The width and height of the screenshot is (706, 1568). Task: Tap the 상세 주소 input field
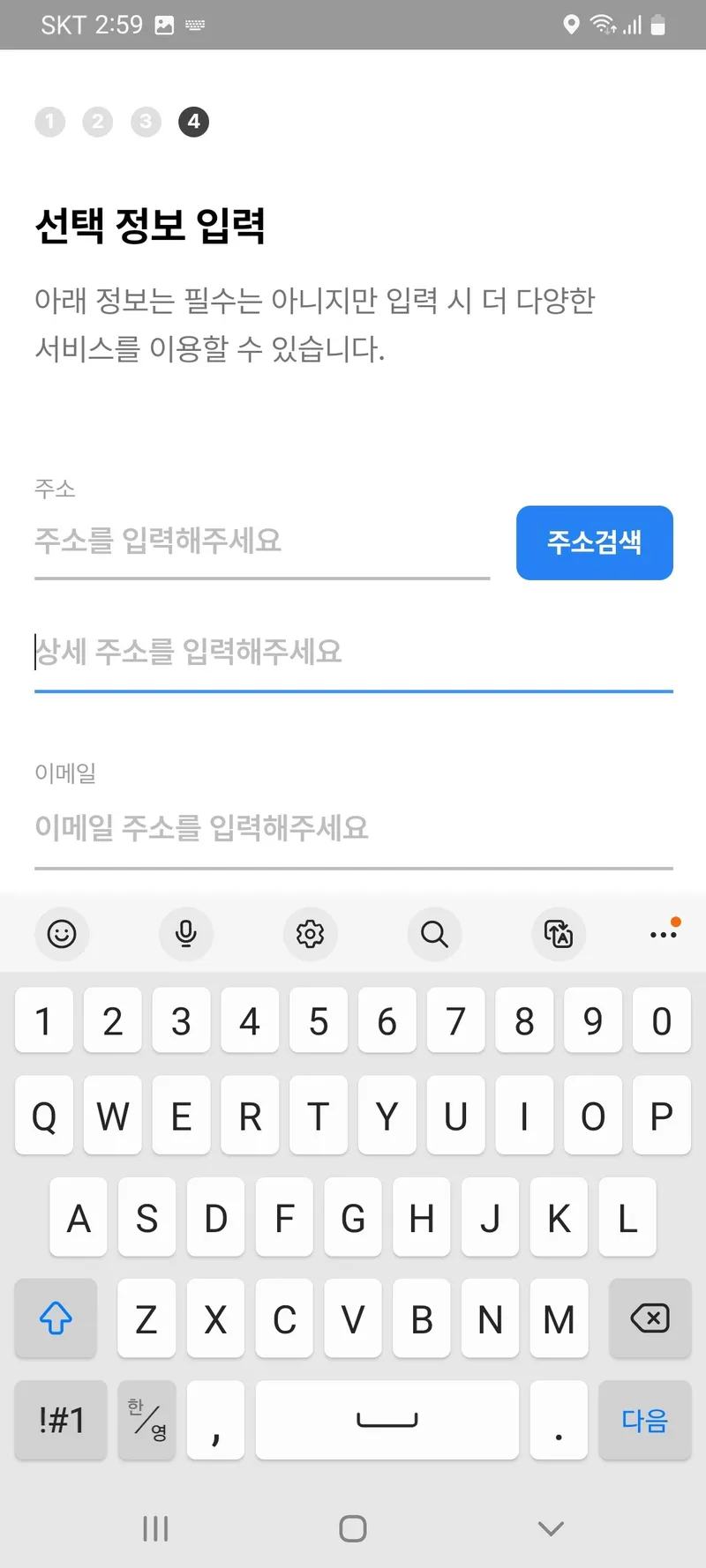click(353, 653)
